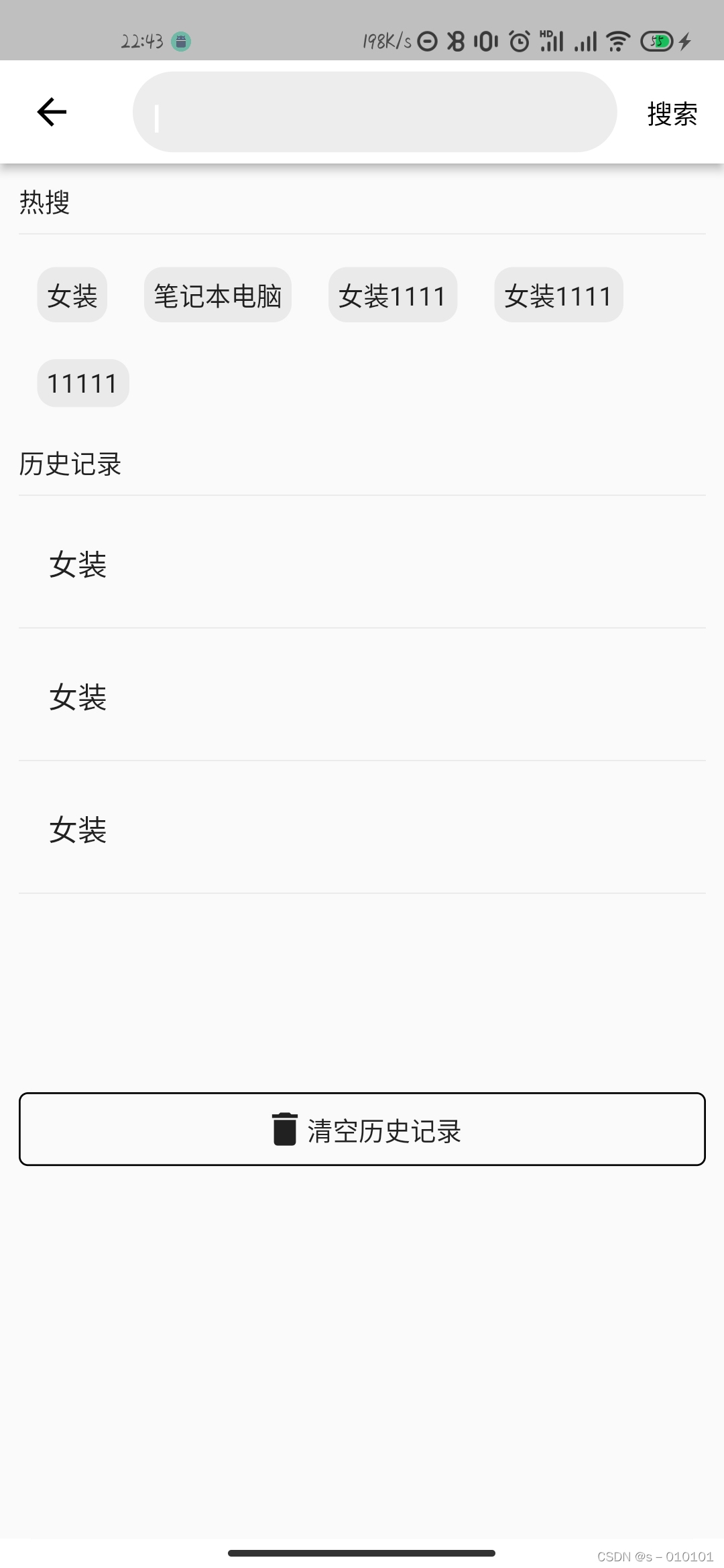Clear history with 清空历史记录

tap(362, 1129)
